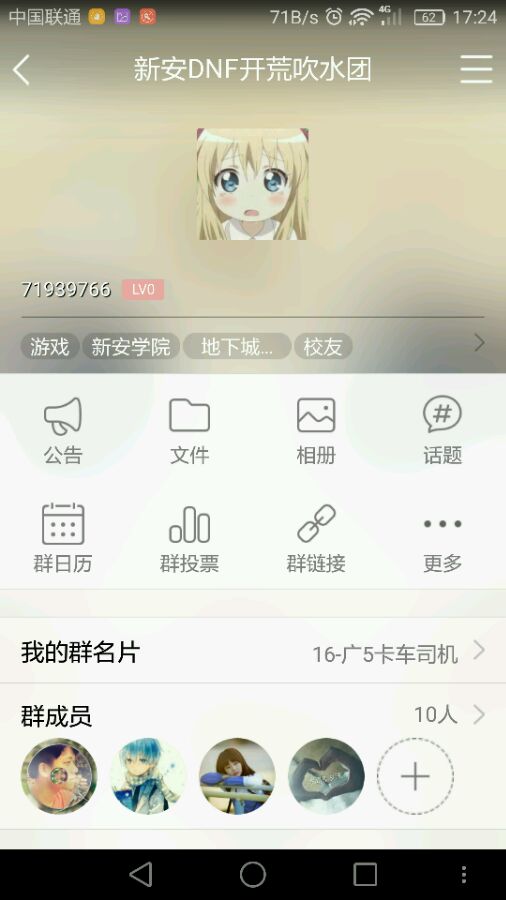
Task: Open 群投票 group polls
Action: [189, 538]
